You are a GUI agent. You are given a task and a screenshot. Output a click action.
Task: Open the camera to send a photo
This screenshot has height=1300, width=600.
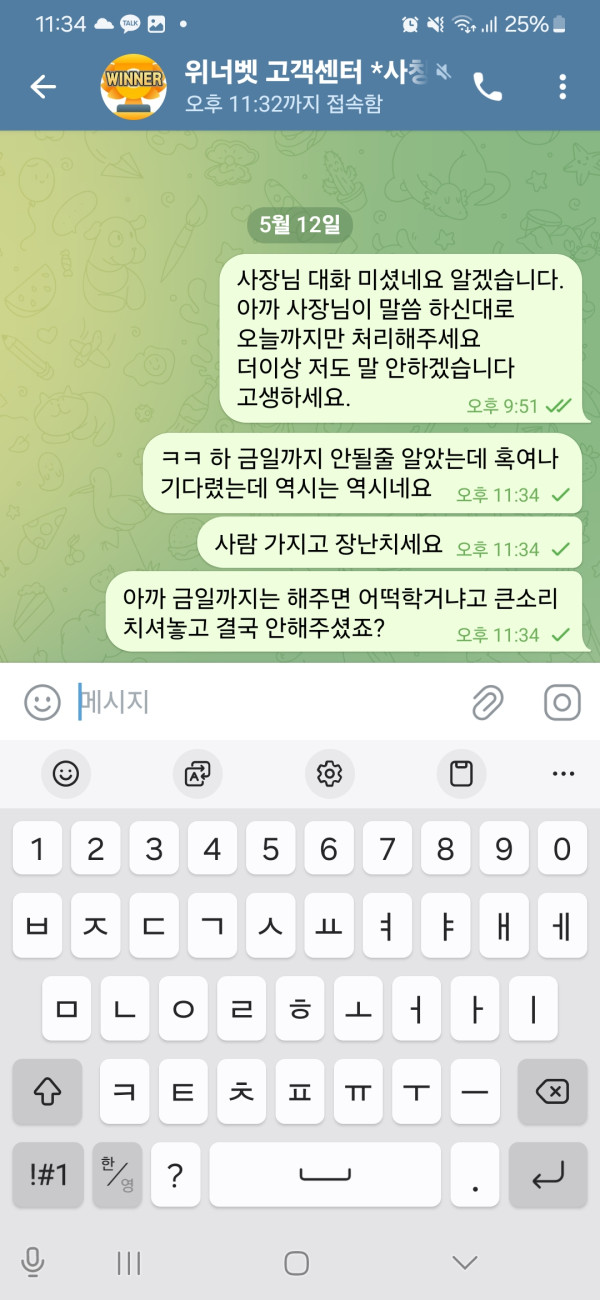[x=562, y=702]
